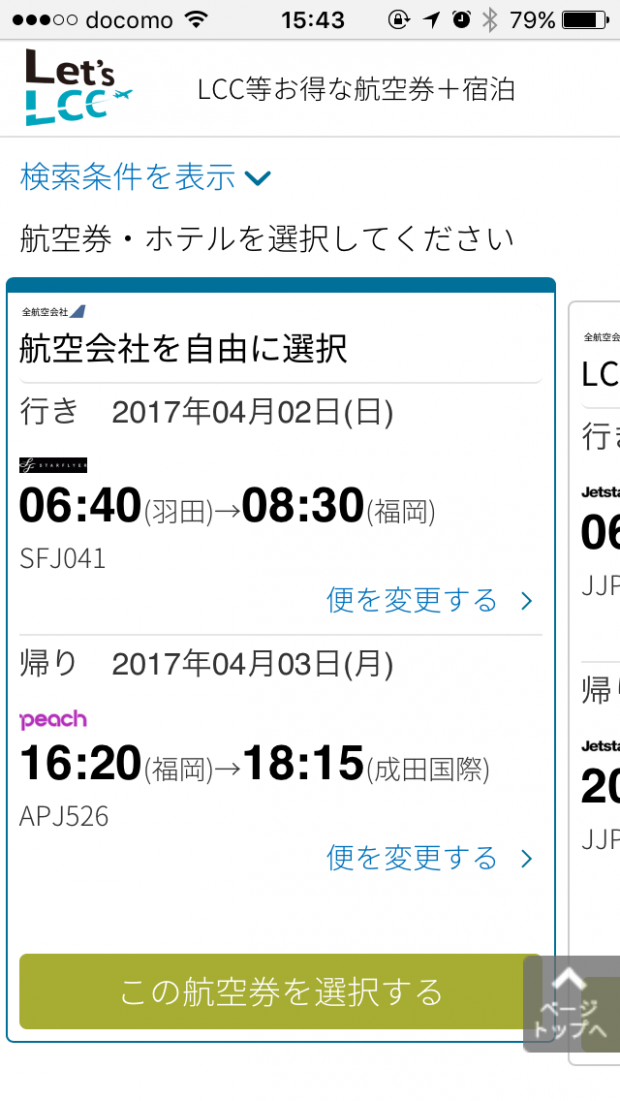620x1101 pixels.
Task: Jump to page top with ページトップへ
Action: pyautogui.click(x=571, y=1003)
